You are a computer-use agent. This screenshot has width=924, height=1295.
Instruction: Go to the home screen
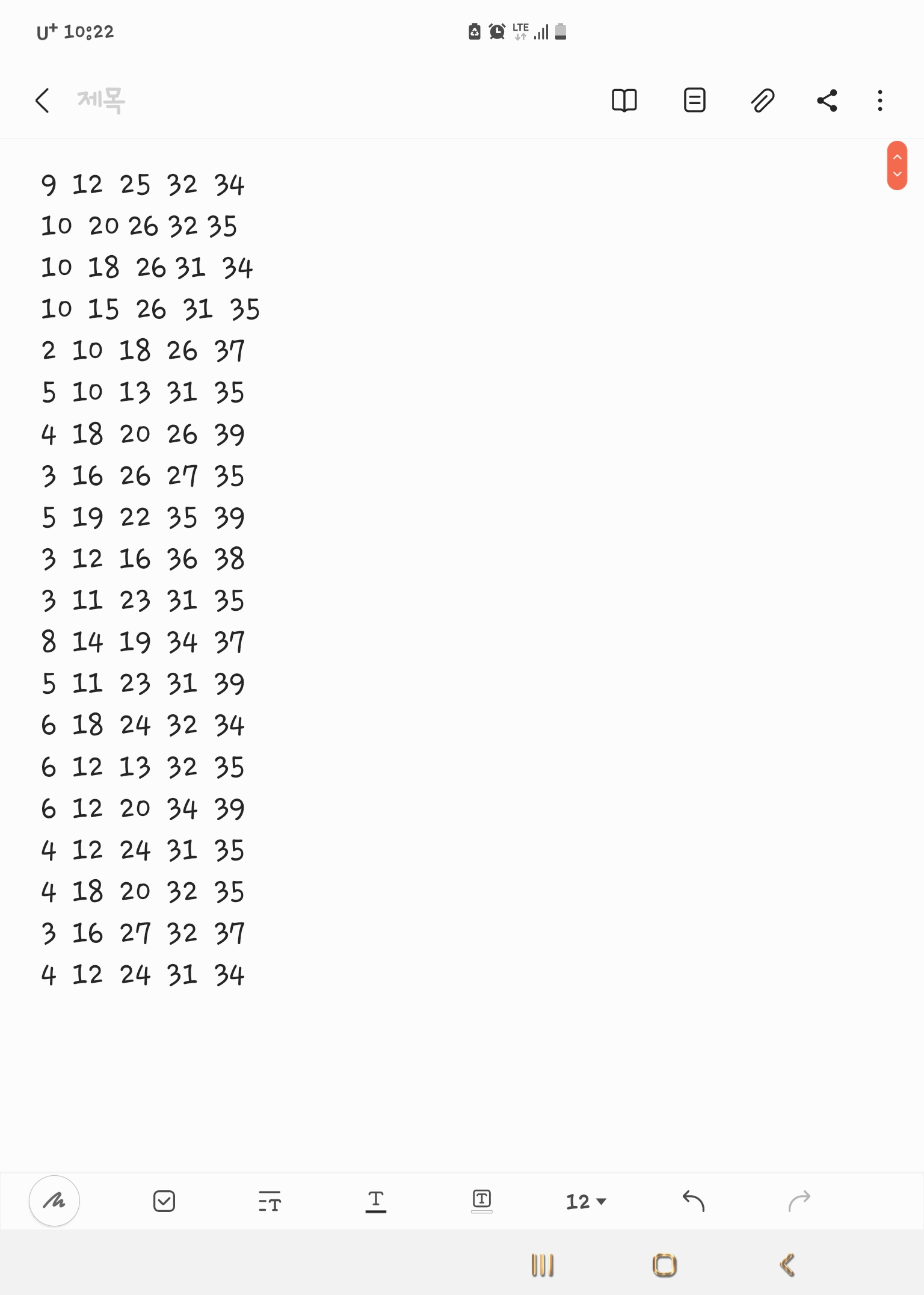click(x=665, y=1265)
